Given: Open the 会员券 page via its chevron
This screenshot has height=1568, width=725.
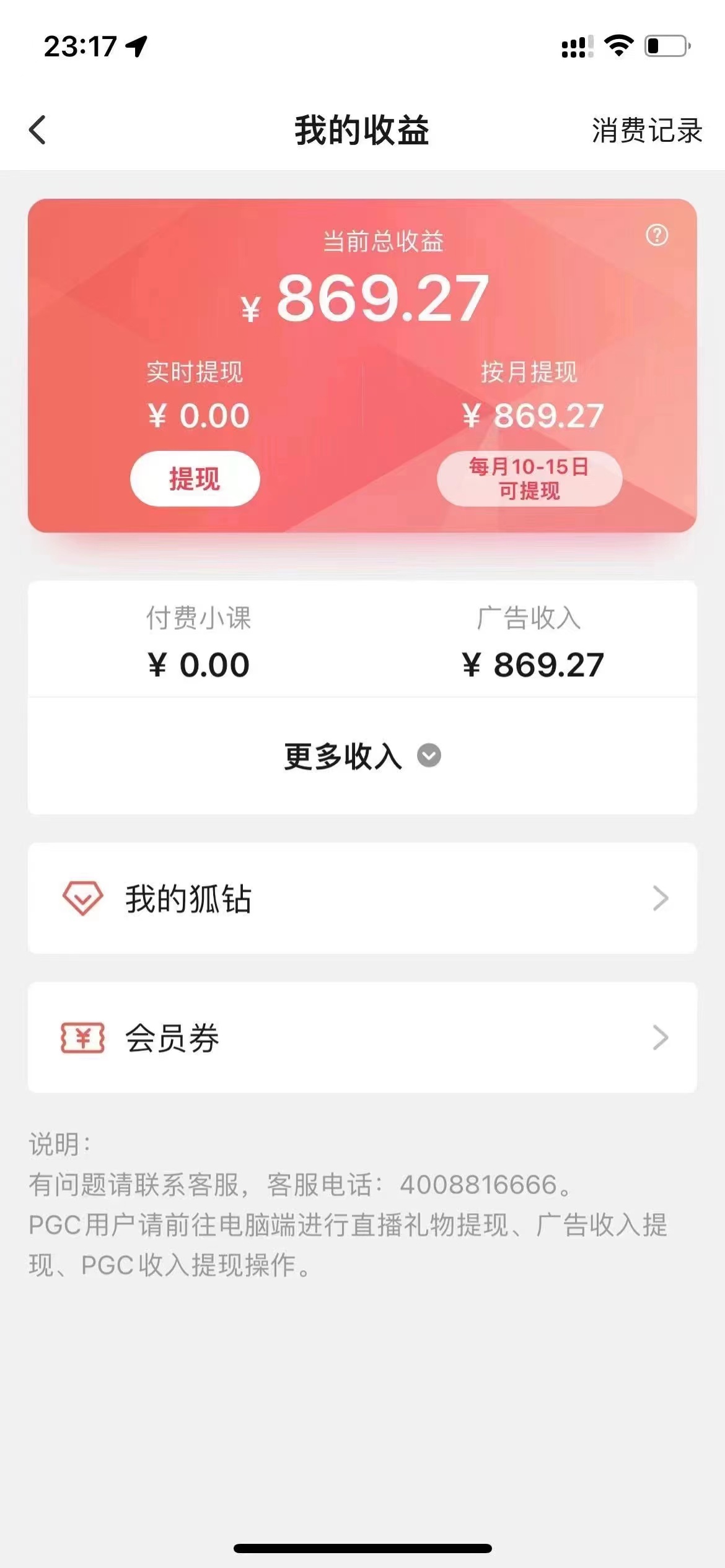Looking at the screenshot, I should 659,1037.
